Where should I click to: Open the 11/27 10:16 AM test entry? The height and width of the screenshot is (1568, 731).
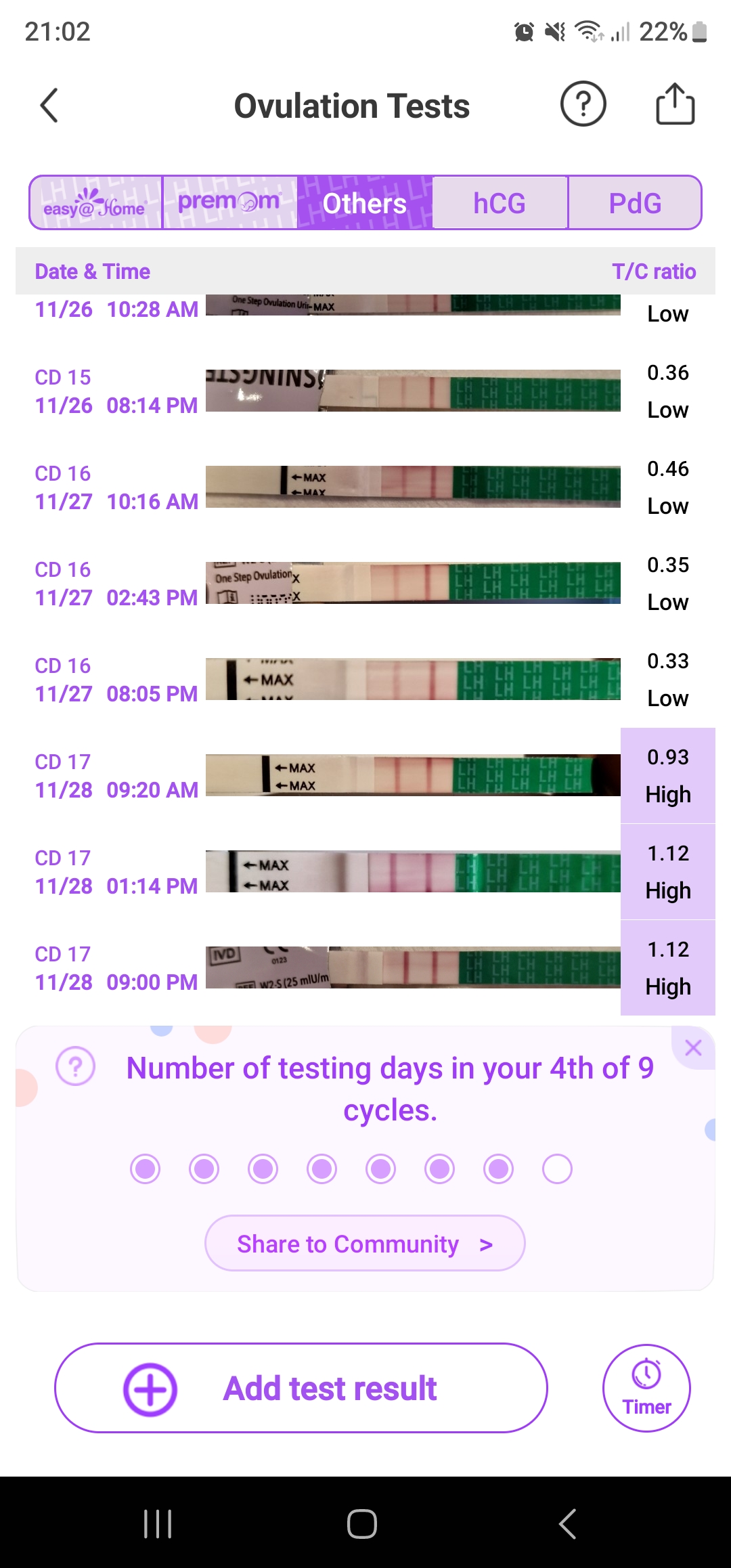(x=413, y=487)
